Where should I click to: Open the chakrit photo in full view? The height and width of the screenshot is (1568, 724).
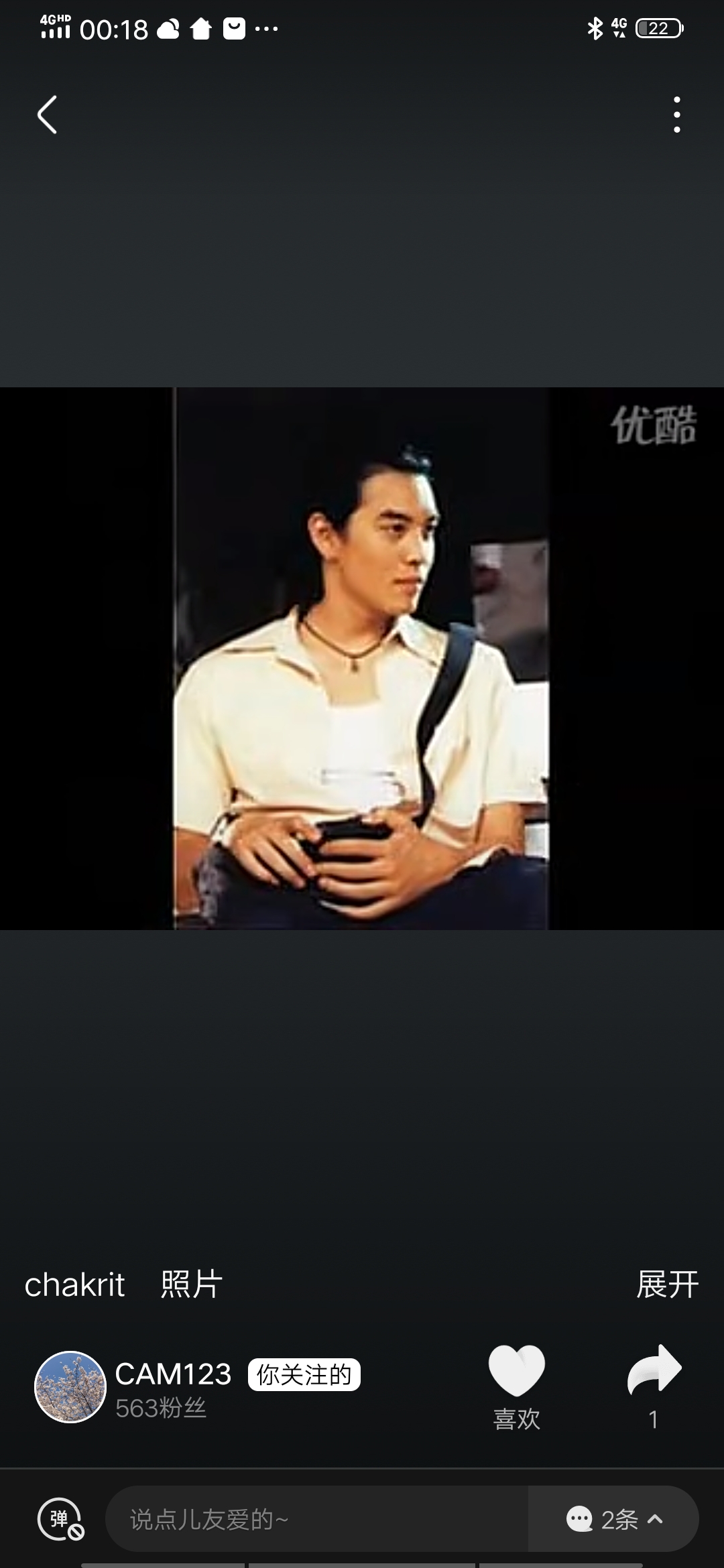pyautogui.click(x=361, y=658)
